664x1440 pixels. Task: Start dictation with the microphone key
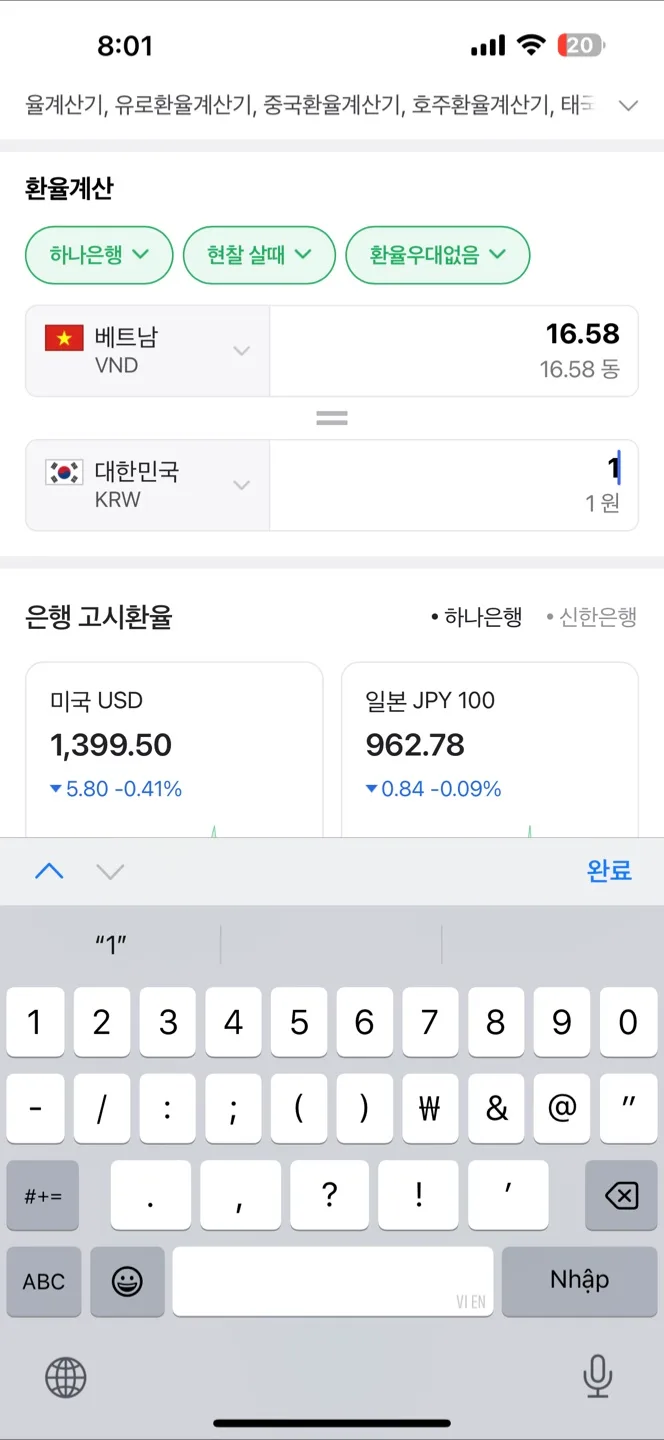597,1377
